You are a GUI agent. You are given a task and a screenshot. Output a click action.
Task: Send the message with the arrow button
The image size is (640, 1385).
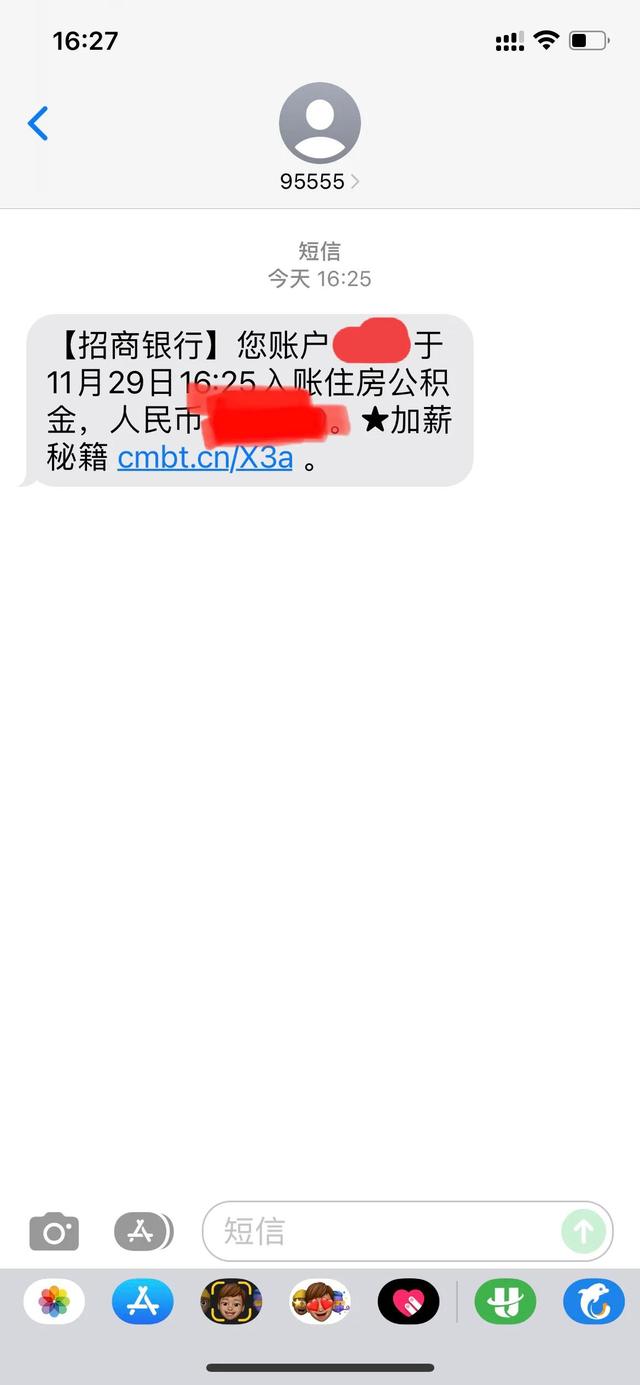pyautogui.click(x=584, y=1231)
